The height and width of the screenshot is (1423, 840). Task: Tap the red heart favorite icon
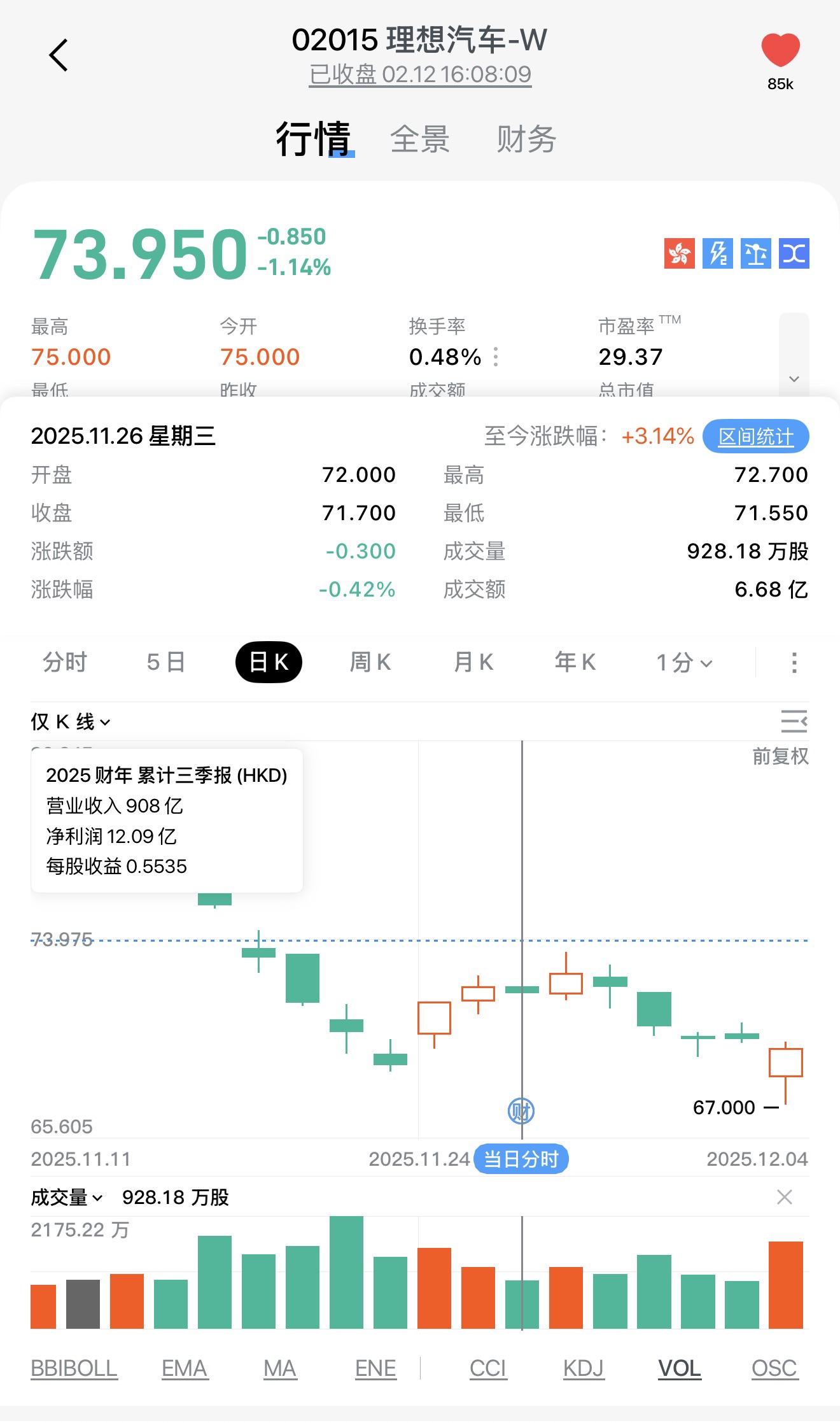coord(780,51)
